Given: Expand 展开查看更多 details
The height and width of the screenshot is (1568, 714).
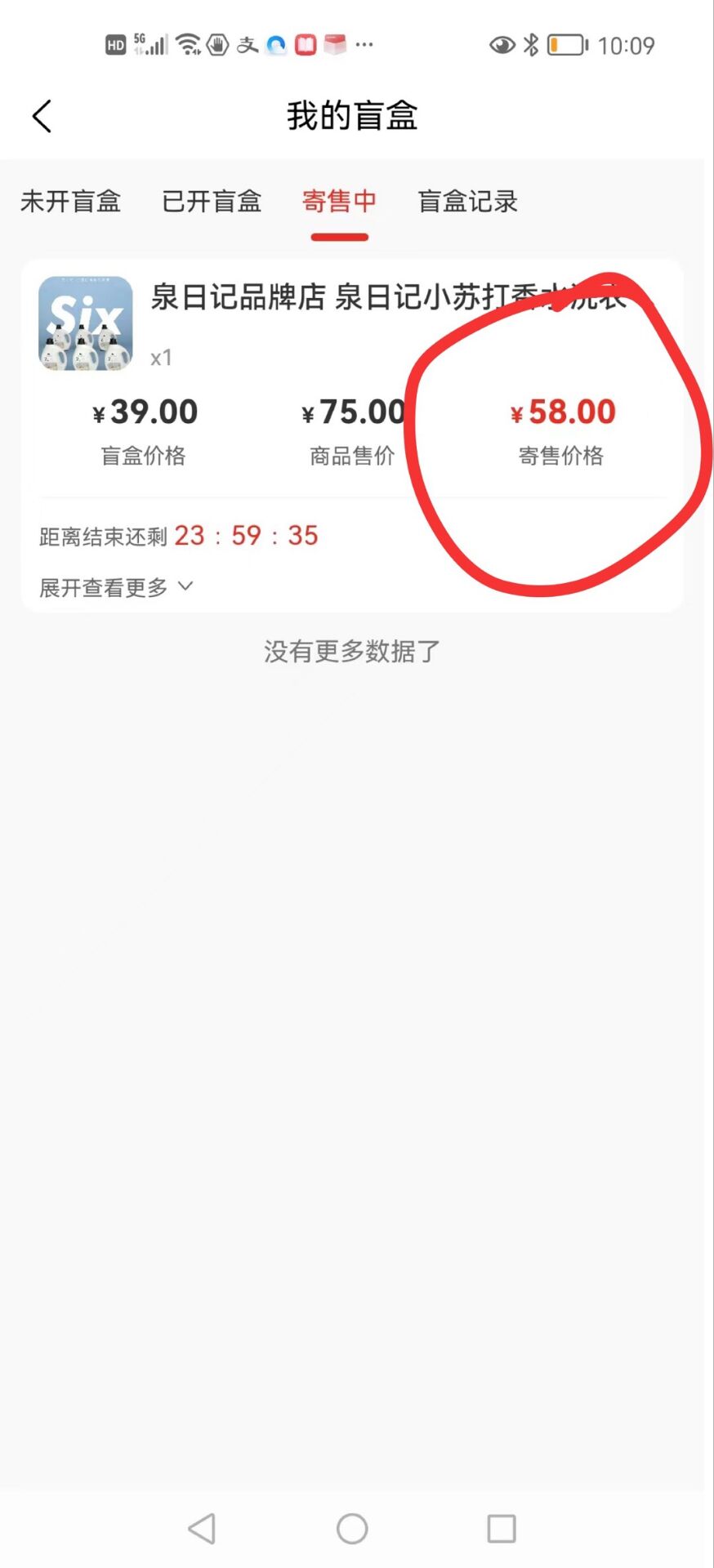Looking at the screenshot, I should point(116,587).
